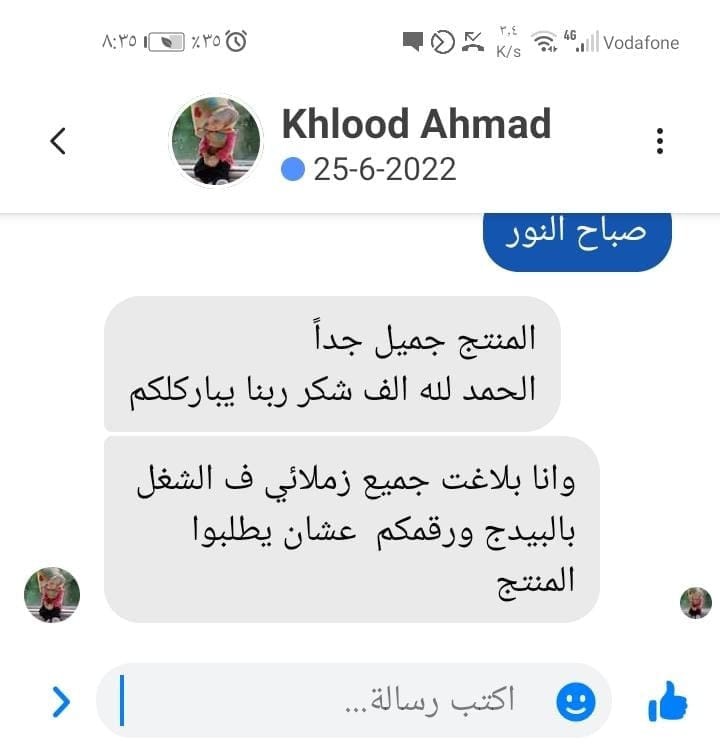
Task: Send a thumbs-up like
Action: click(x=668, y=701)
